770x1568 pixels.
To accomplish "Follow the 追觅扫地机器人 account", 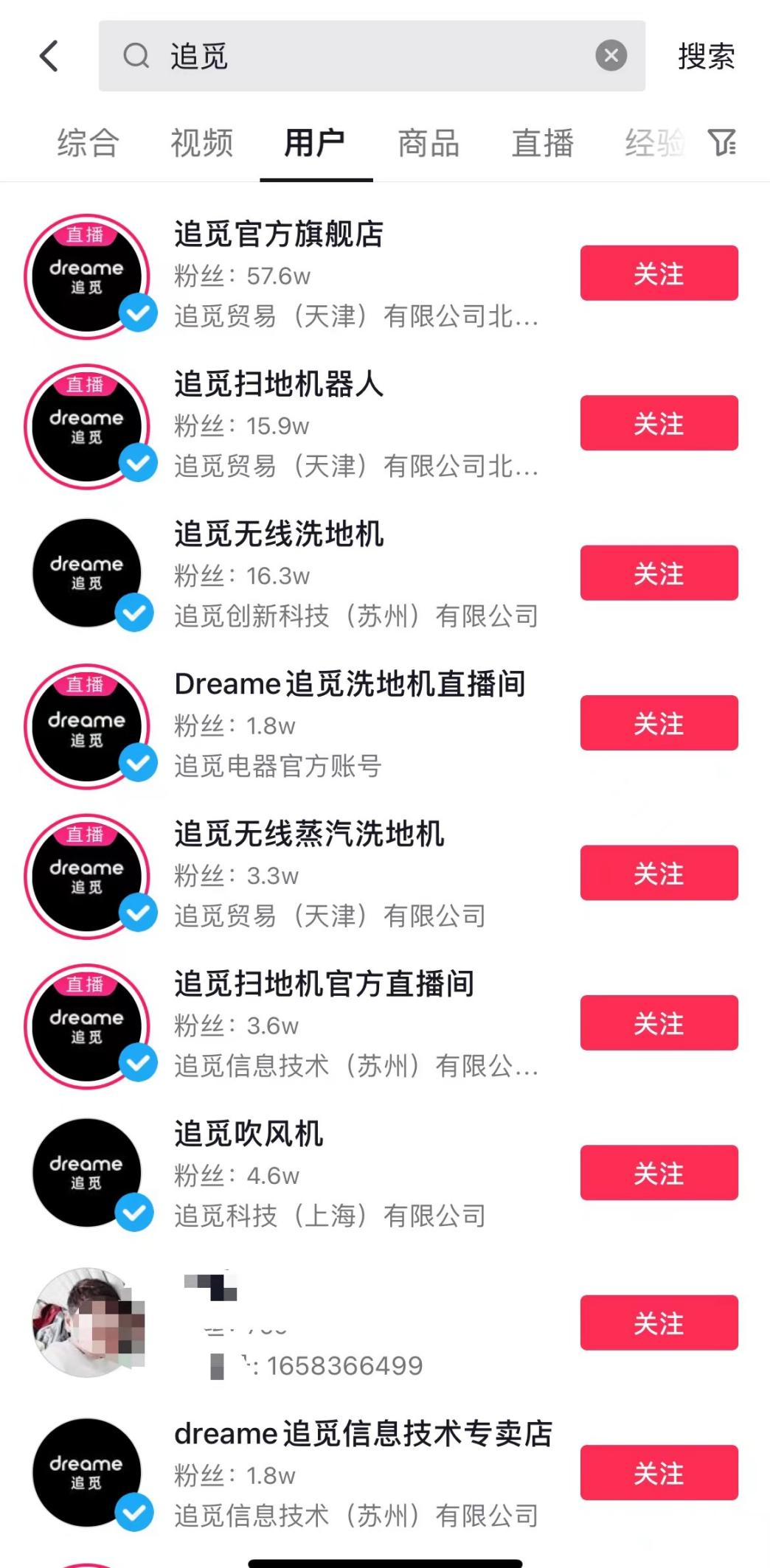I will pyautogui.click(x=659, y=423).
